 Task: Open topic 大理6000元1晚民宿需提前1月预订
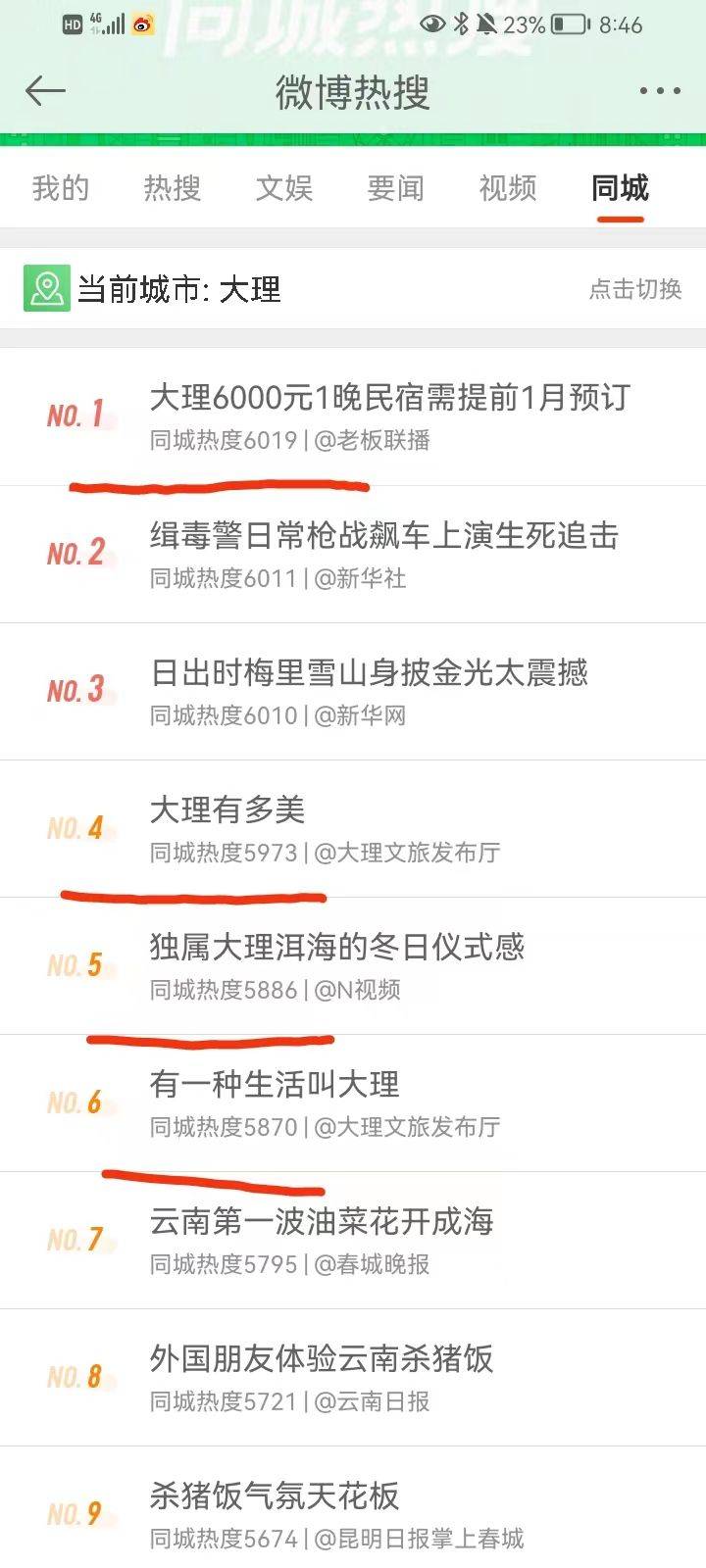pos(353,416)
